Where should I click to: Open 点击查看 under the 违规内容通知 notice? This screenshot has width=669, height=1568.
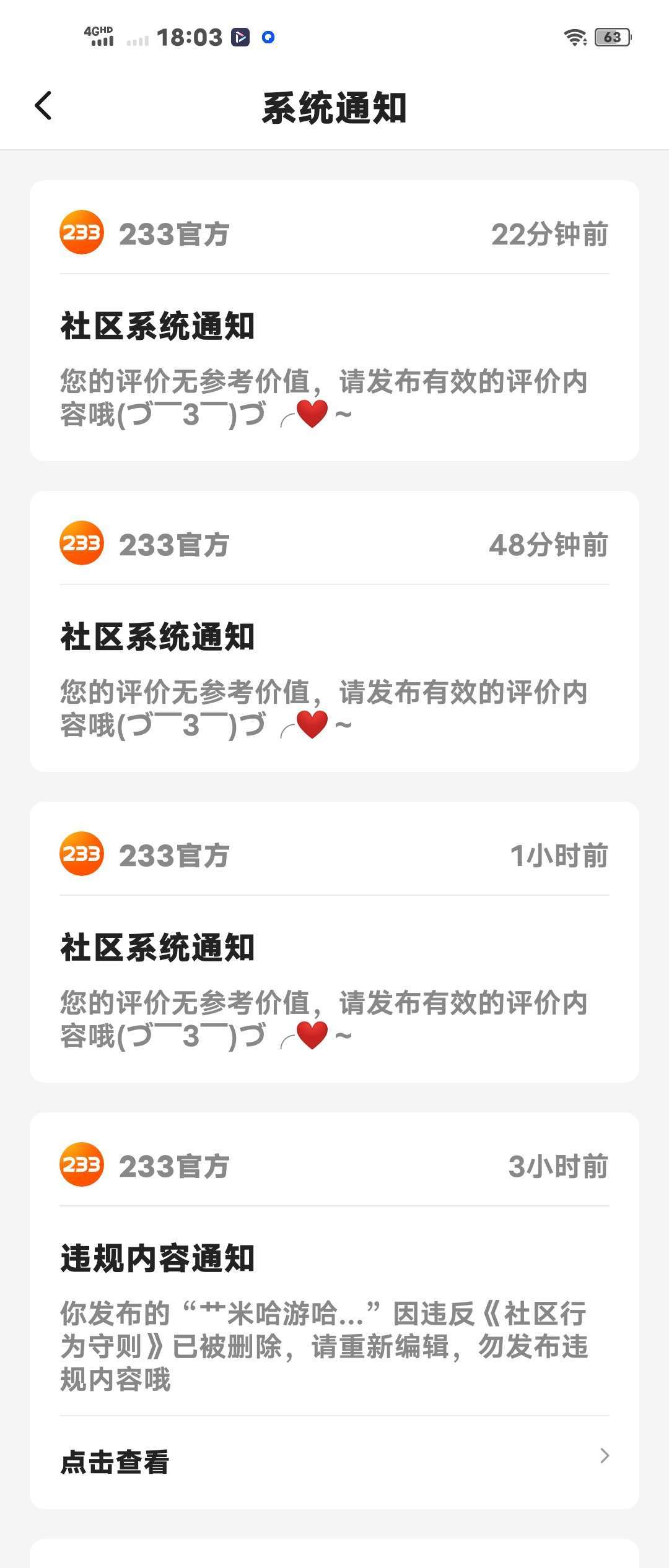334,1462
